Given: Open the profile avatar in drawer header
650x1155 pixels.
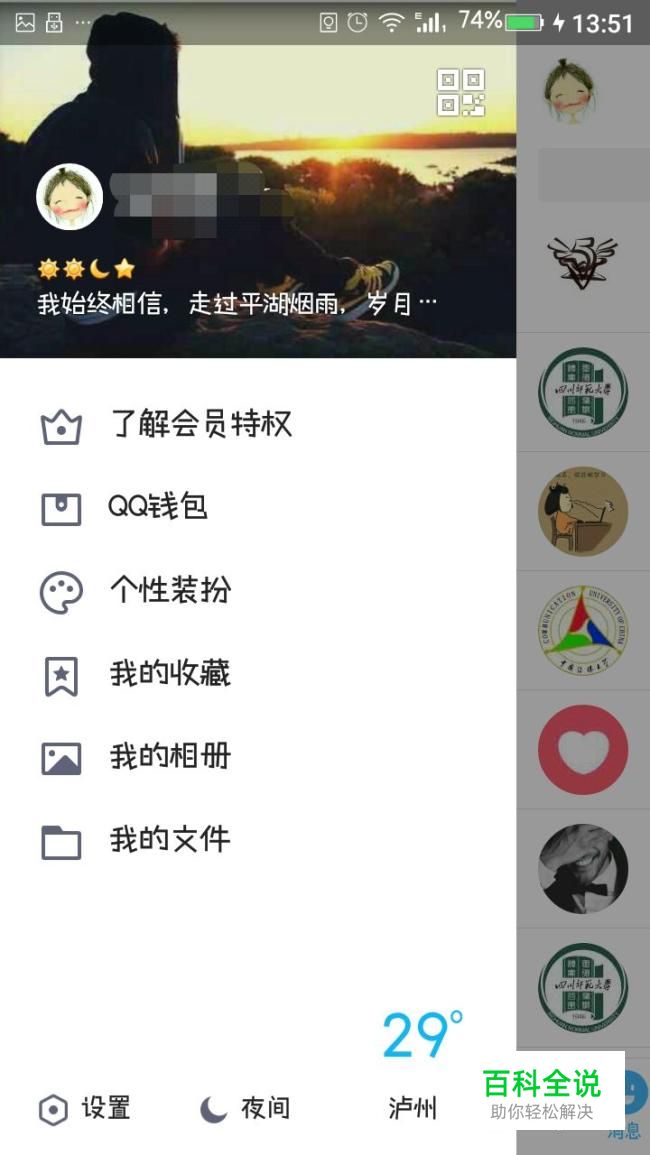Looking at the screenshot, I should [x=70, y=197].
